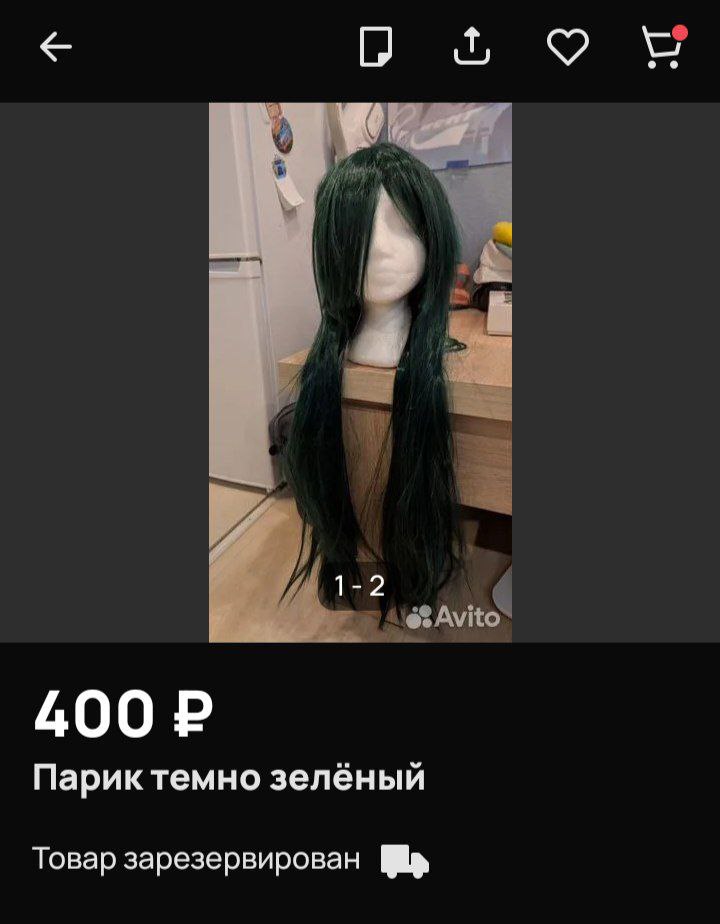Open the shopping cart

[x=661, y=47]
